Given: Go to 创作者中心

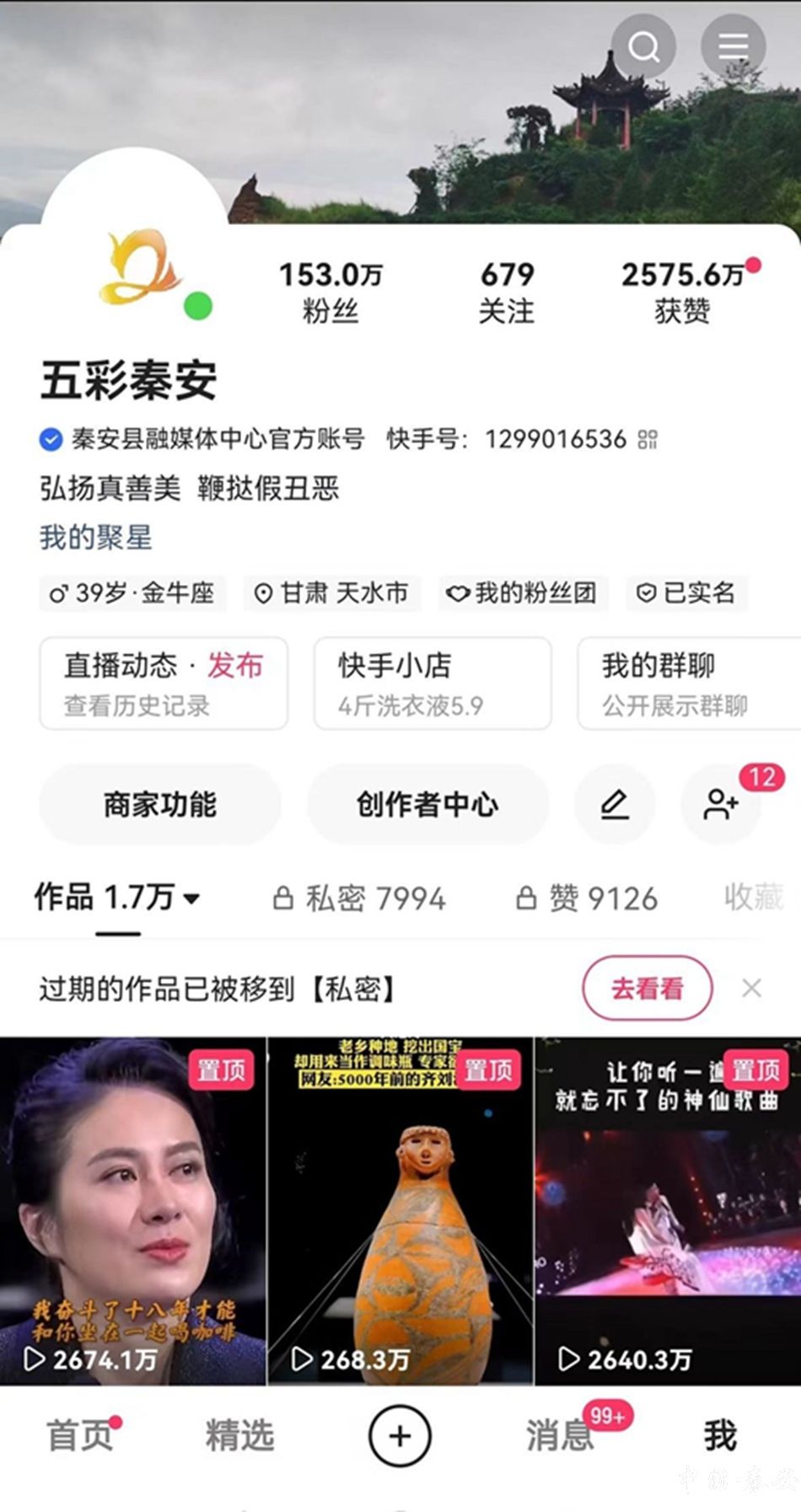Looking at the screenshot, I should click(427, 804).
